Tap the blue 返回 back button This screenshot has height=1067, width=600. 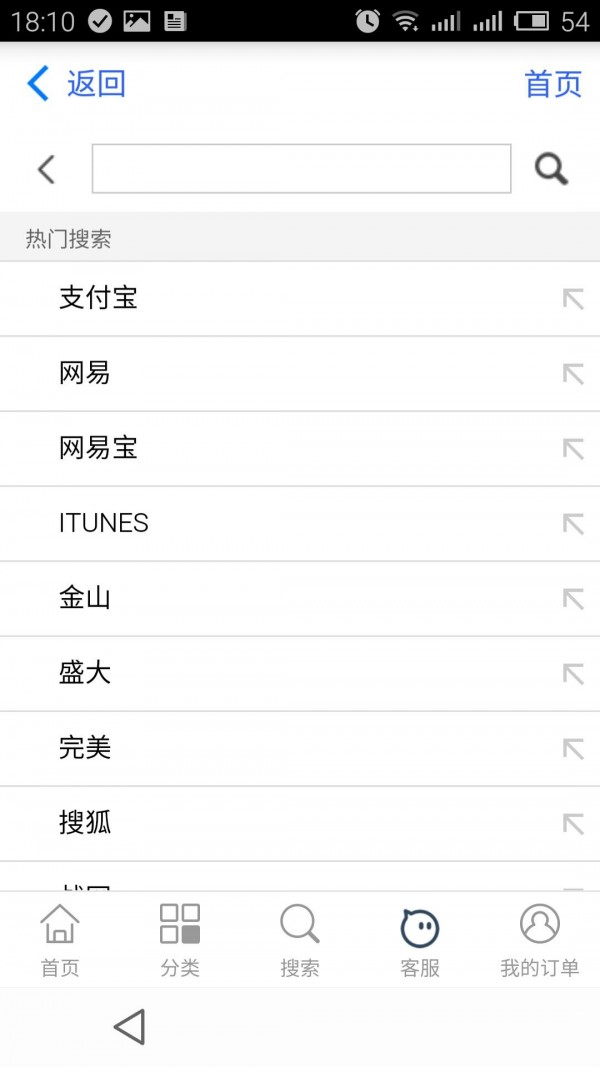pos(76,84)
